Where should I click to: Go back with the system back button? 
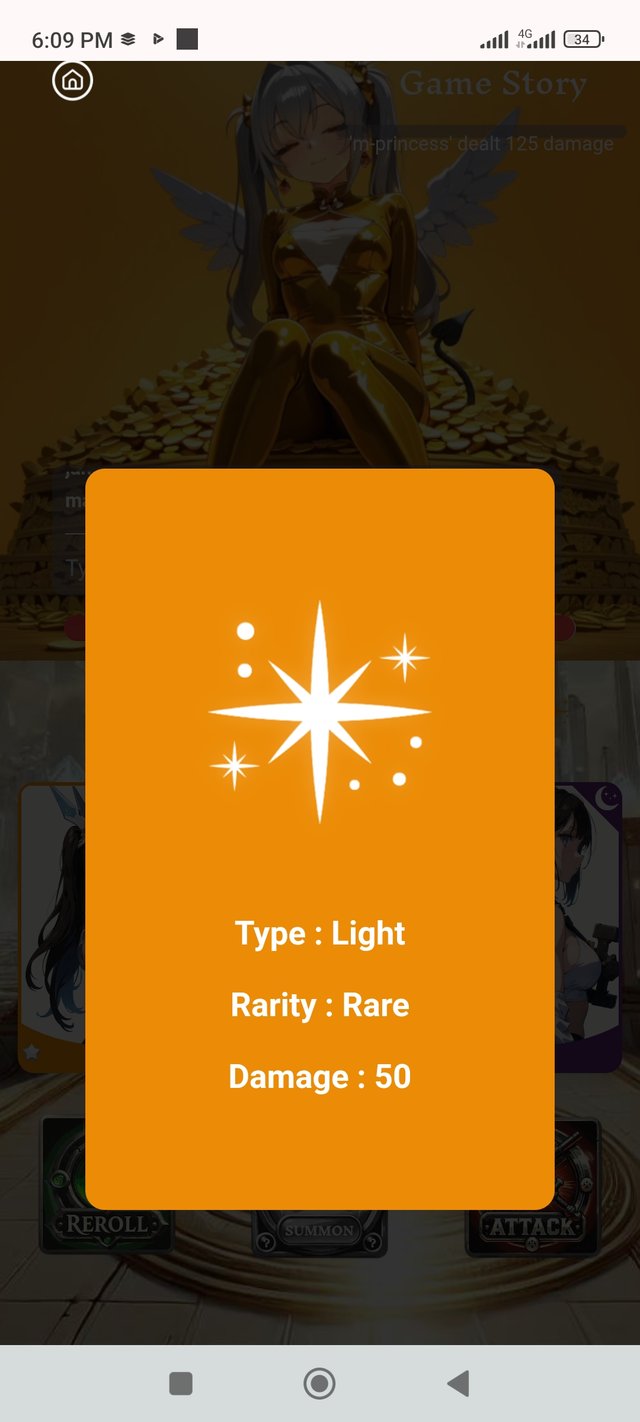point(458,1383)
